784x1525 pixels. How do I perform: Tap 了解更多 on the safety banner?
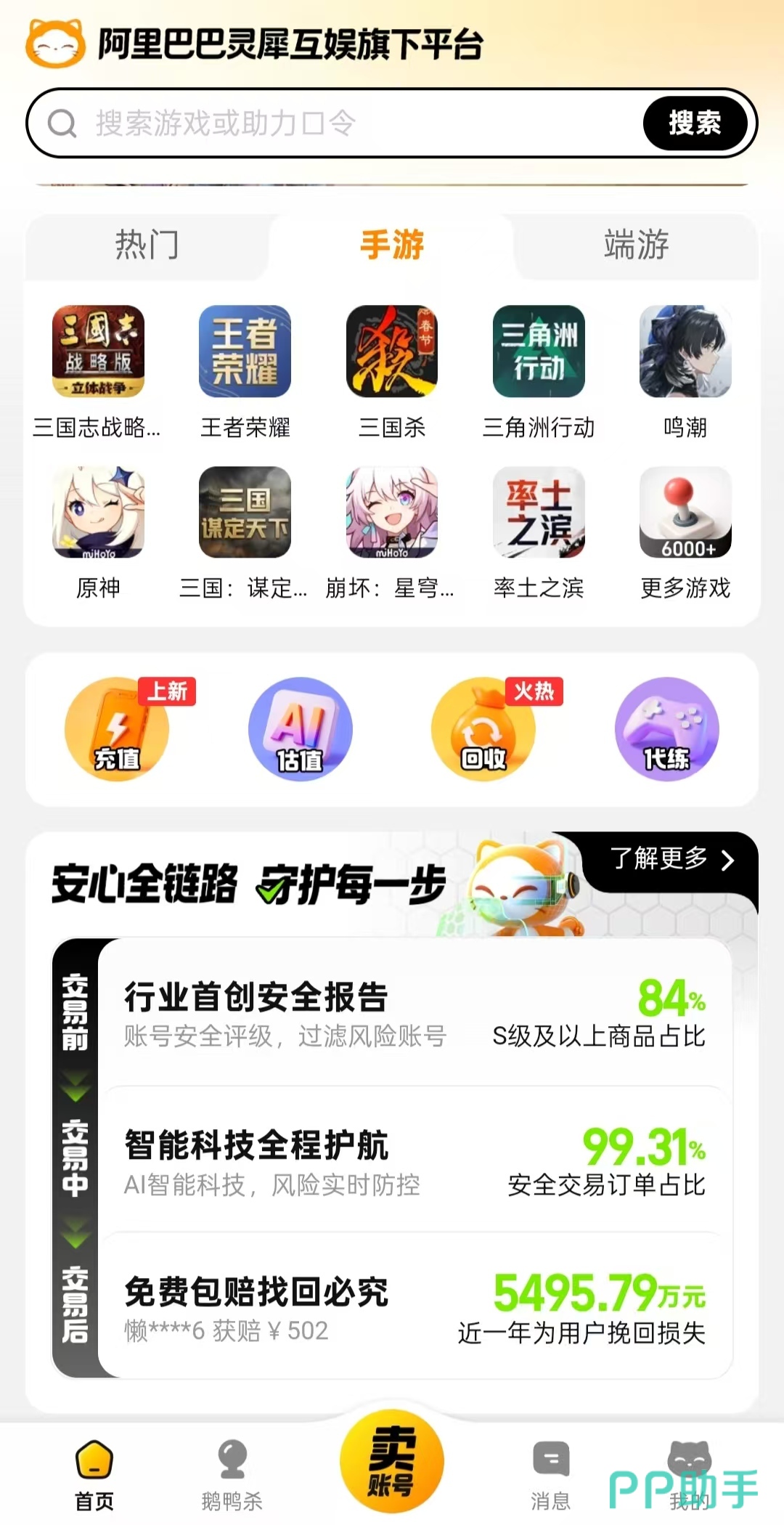671,859
